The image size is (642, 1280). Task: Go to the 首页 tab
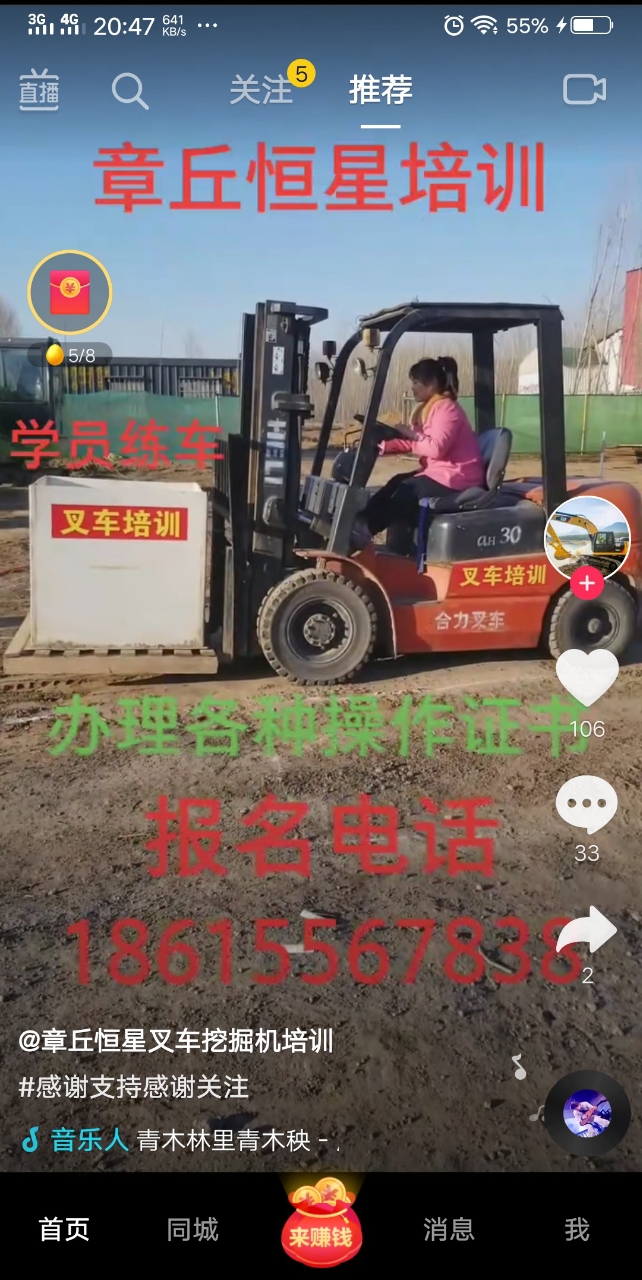[x=64, y=1229]
